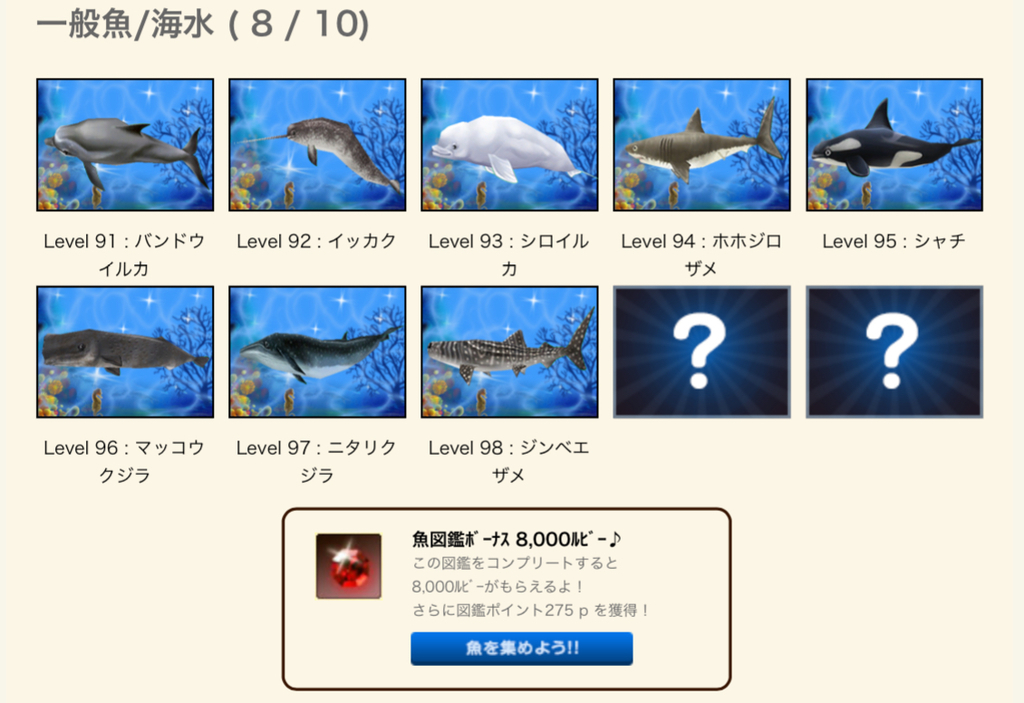Viewport: 1024px width, 703px height.
Task: Open the Level 94 ホホジロザメ tile
Action: point(701,145)
